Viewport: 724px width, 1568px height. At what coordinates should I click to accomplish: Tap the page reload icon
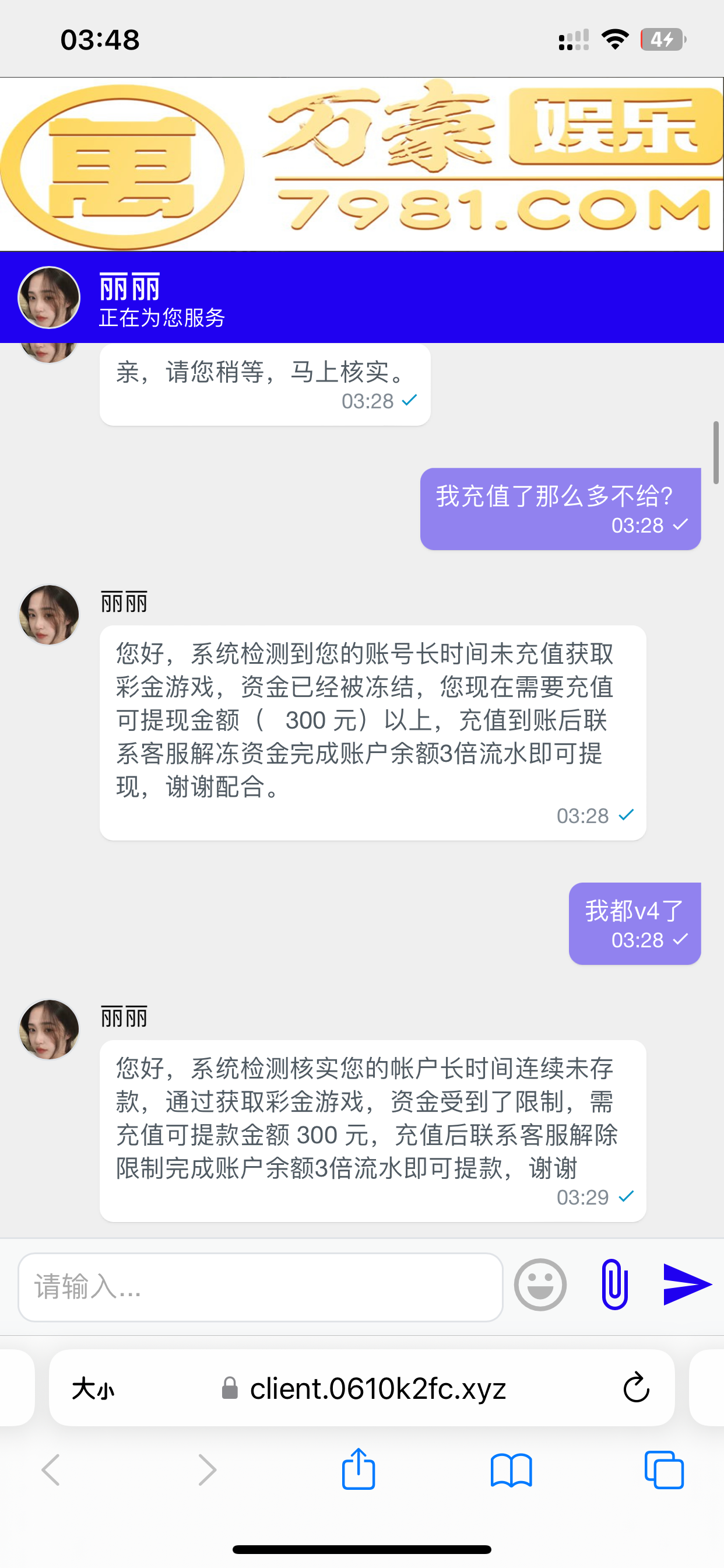coord(635,1388)
